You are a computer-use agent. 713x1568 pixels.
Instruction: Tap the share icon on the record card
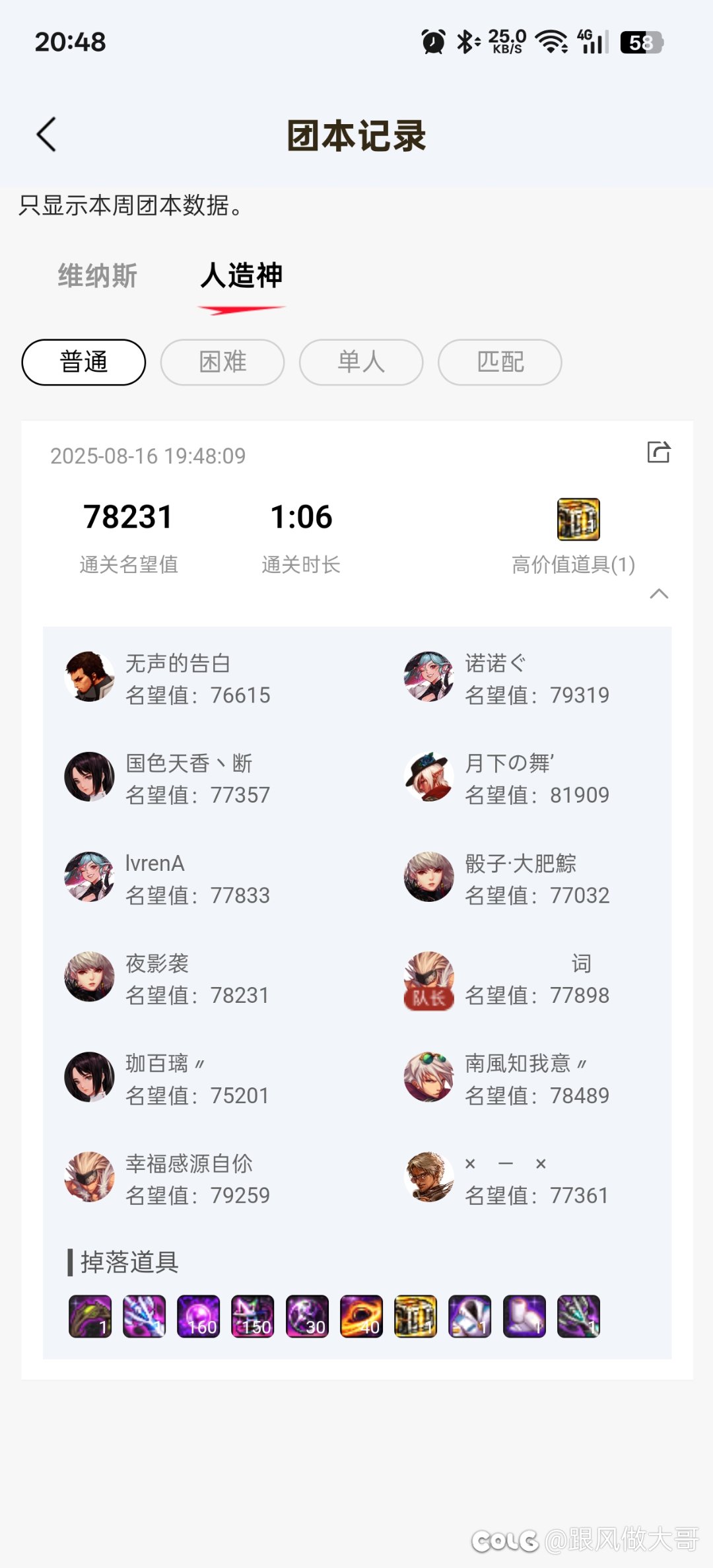coord(660,453)
